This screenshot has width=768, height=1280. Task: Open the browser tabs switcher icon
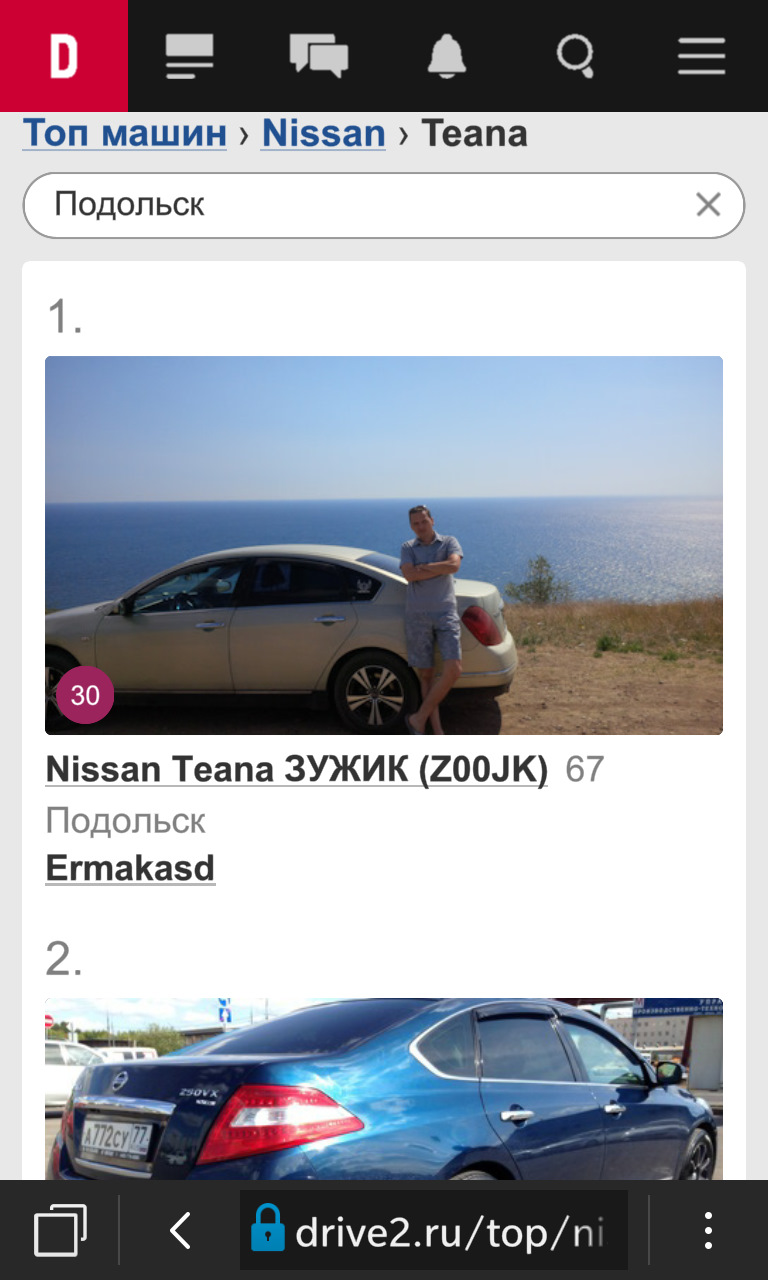(x=58, y=1230)
